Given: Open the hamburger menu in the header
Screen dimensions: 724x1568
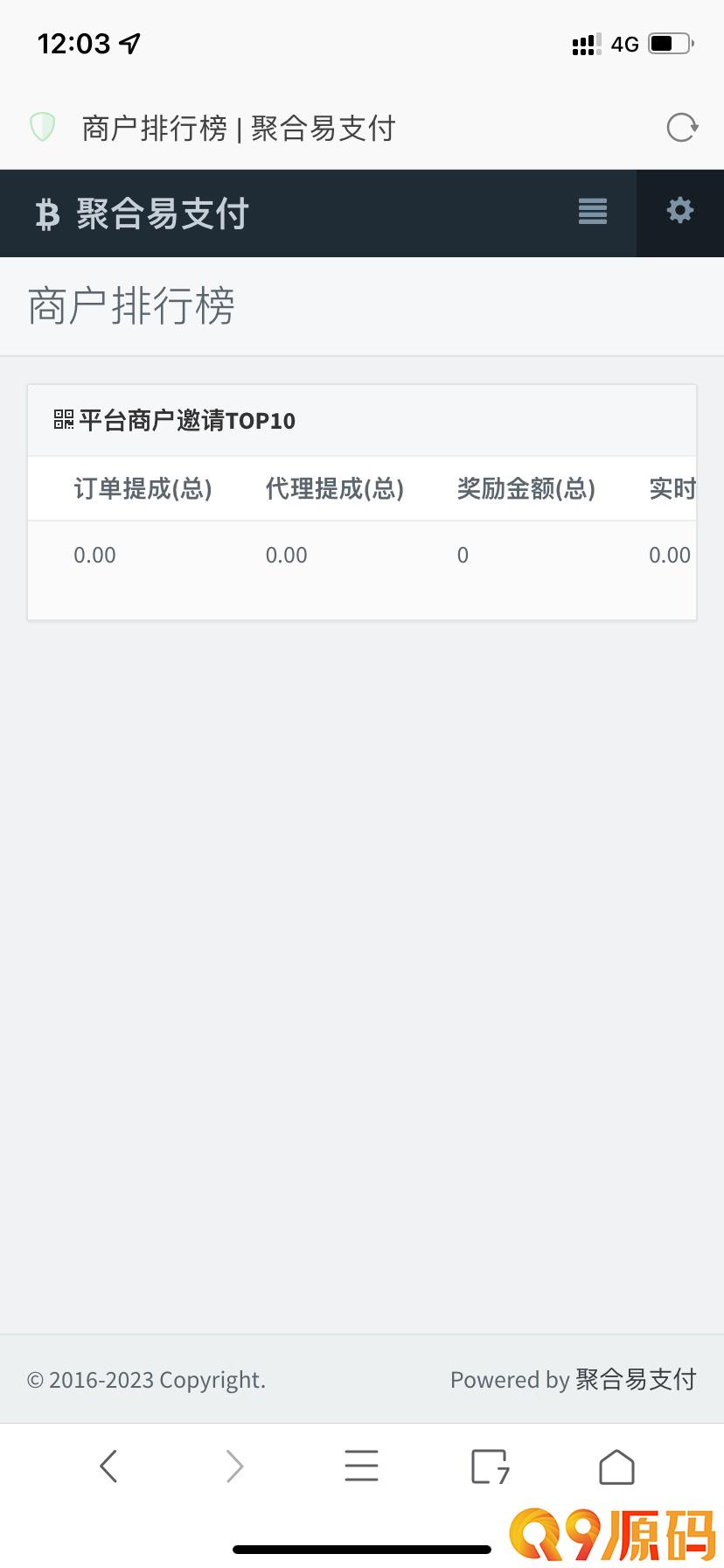Looking at the screenshot, I should pos(593,211).
